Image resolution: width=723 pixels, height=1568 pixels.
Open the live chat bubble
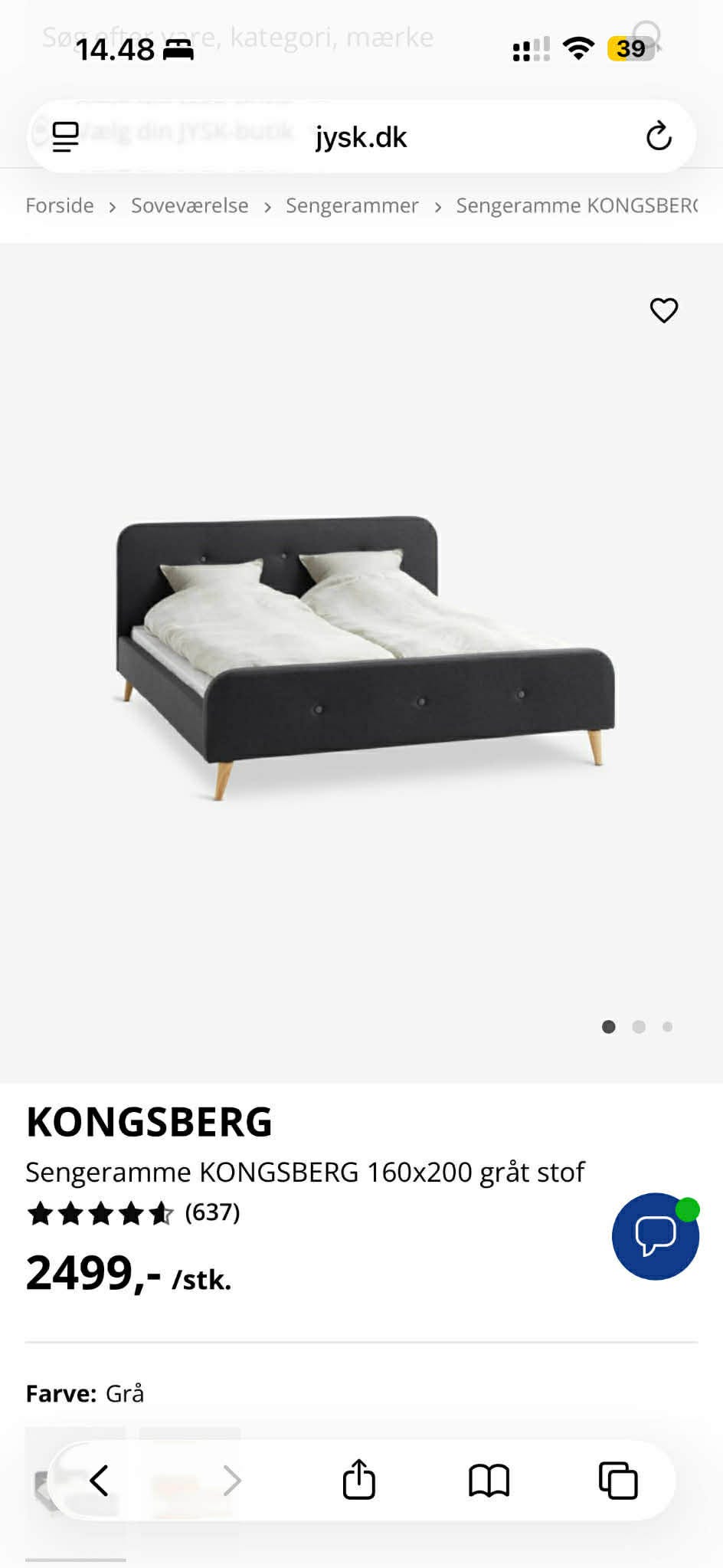tap(655, 1235)
